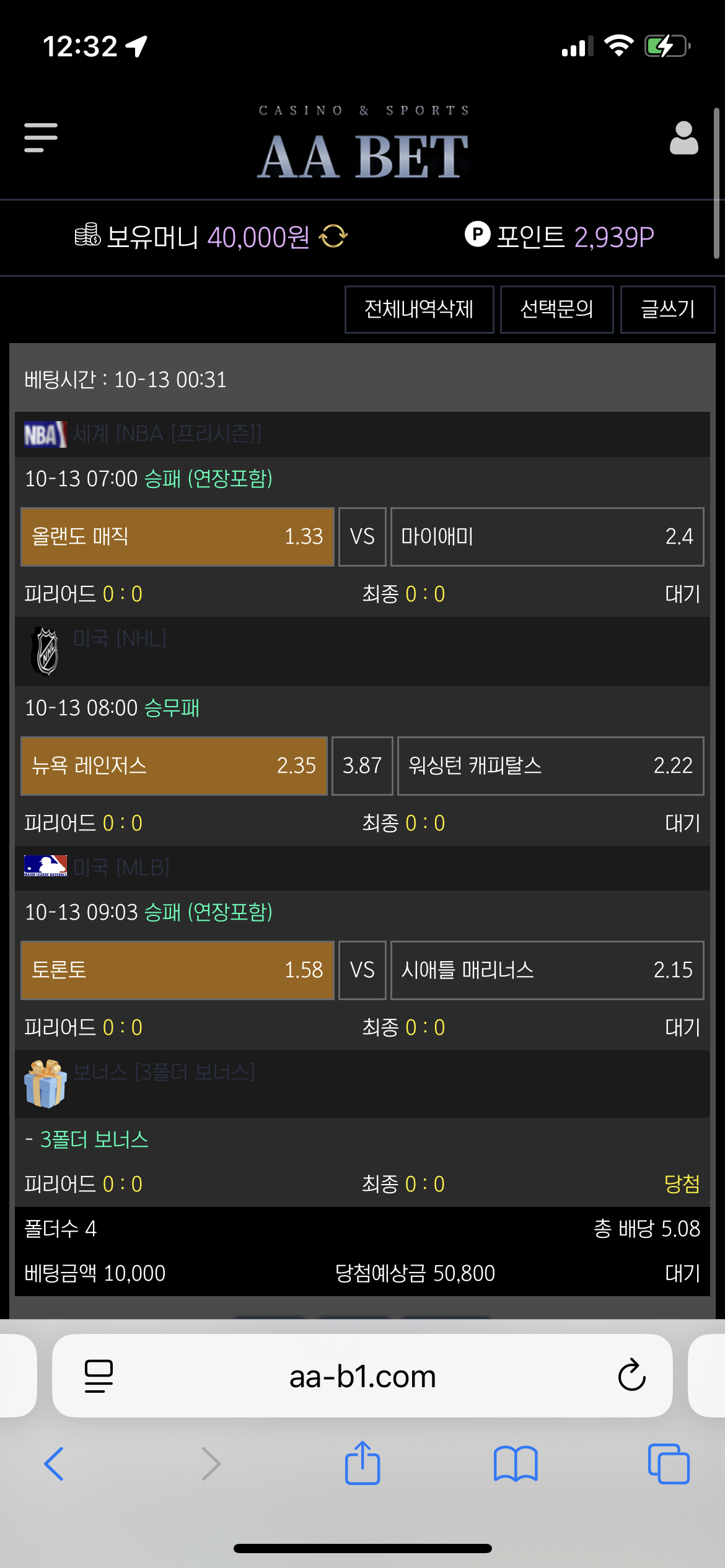Pick the 3.87 draw odds
725x1568 pixels.
click(362, 765)
